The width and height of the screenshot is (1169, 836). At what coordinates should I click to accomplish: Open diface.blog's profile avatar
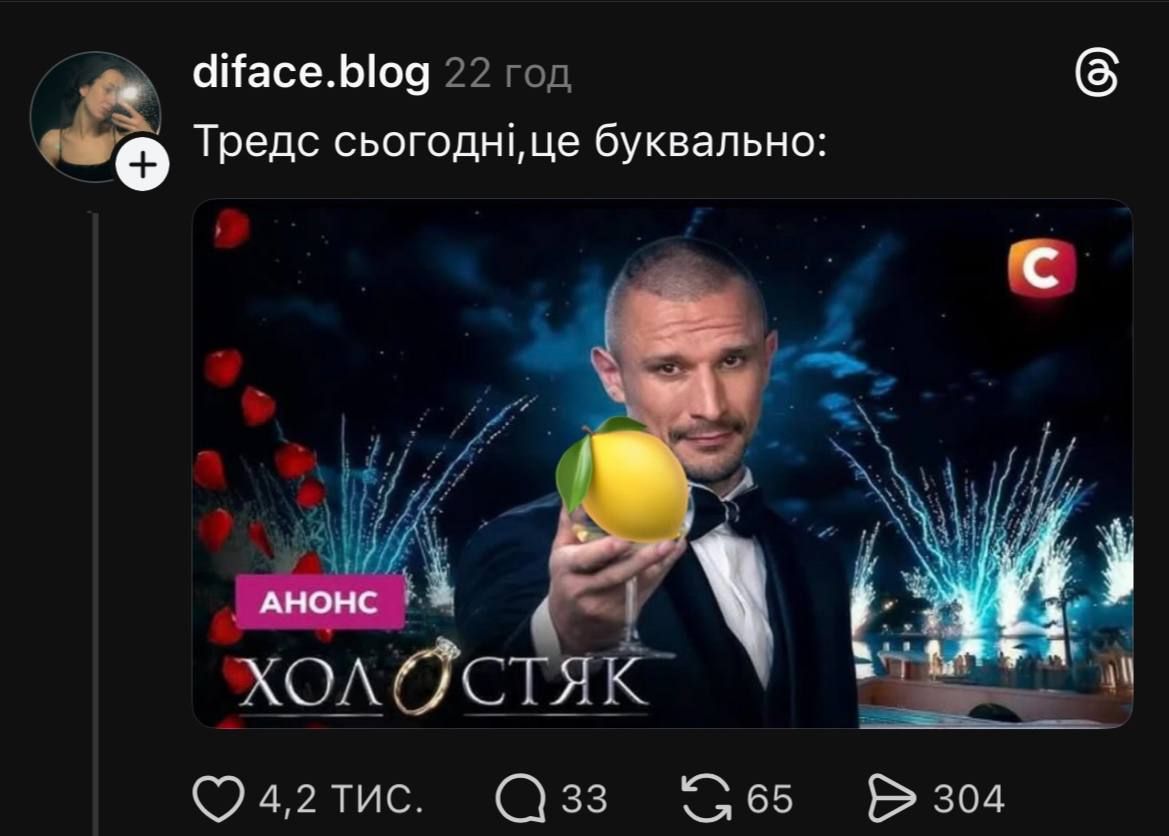coord(90,112)
